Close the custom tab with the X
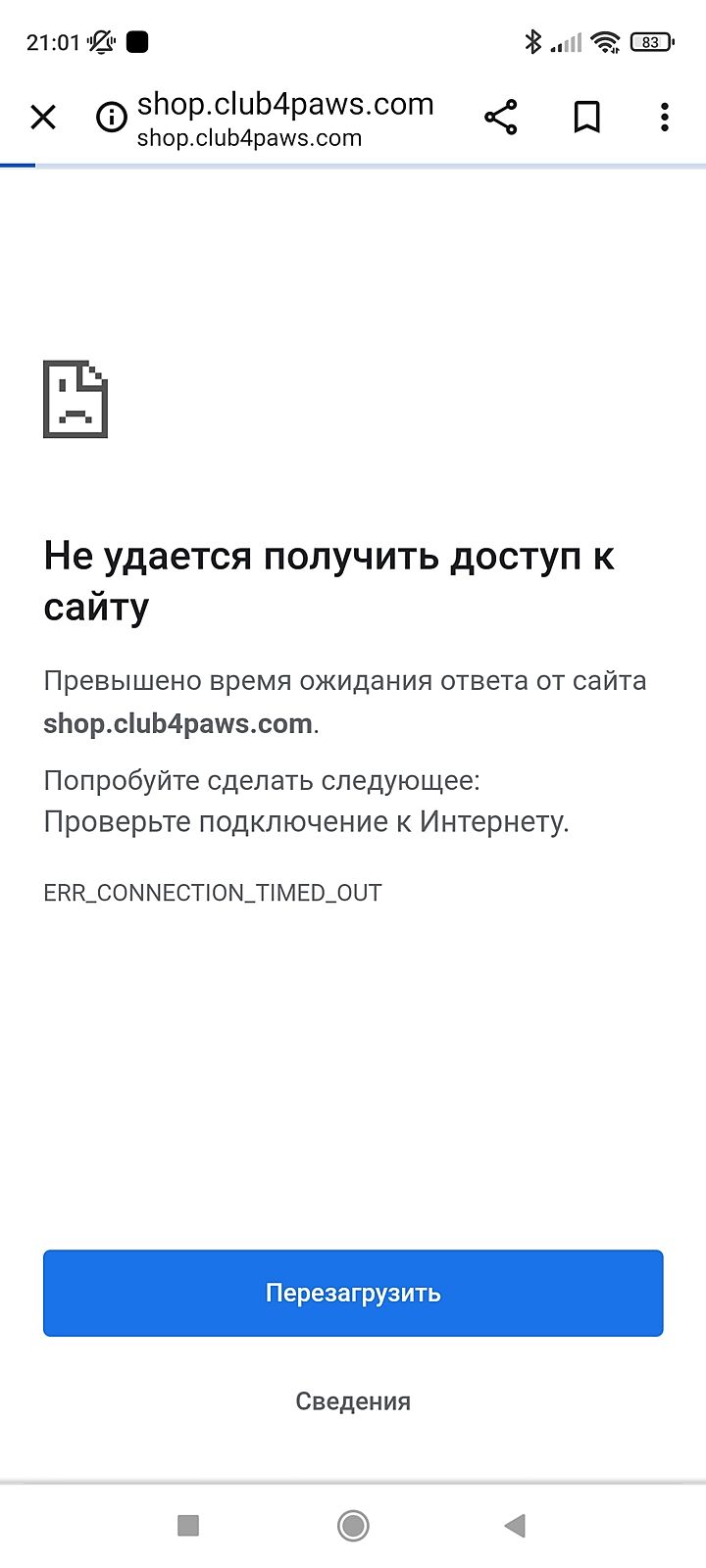The height and width of the screenshot is (1568, 706). coord(43,118)
